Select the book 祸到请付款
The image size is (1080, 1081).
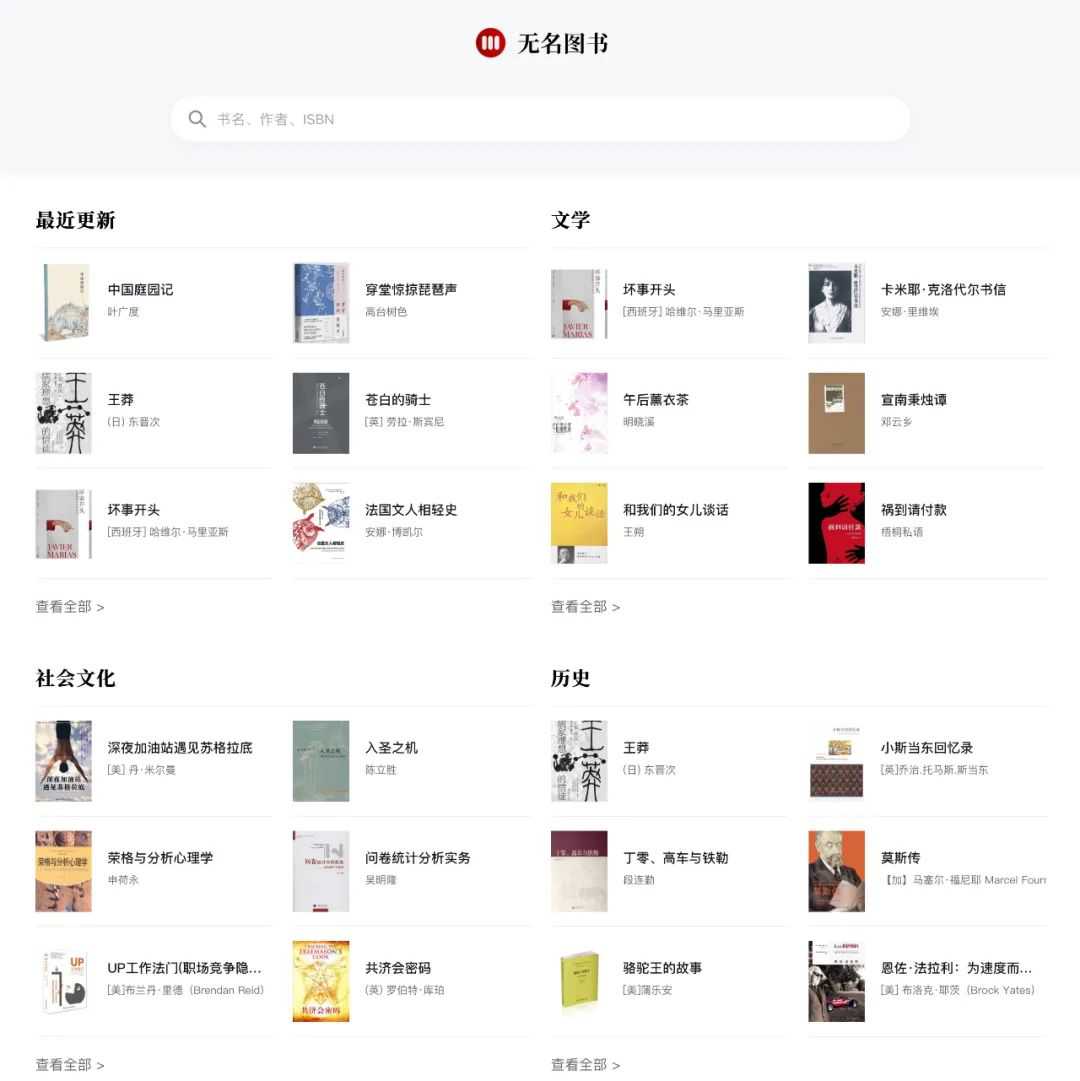[913, 510]
